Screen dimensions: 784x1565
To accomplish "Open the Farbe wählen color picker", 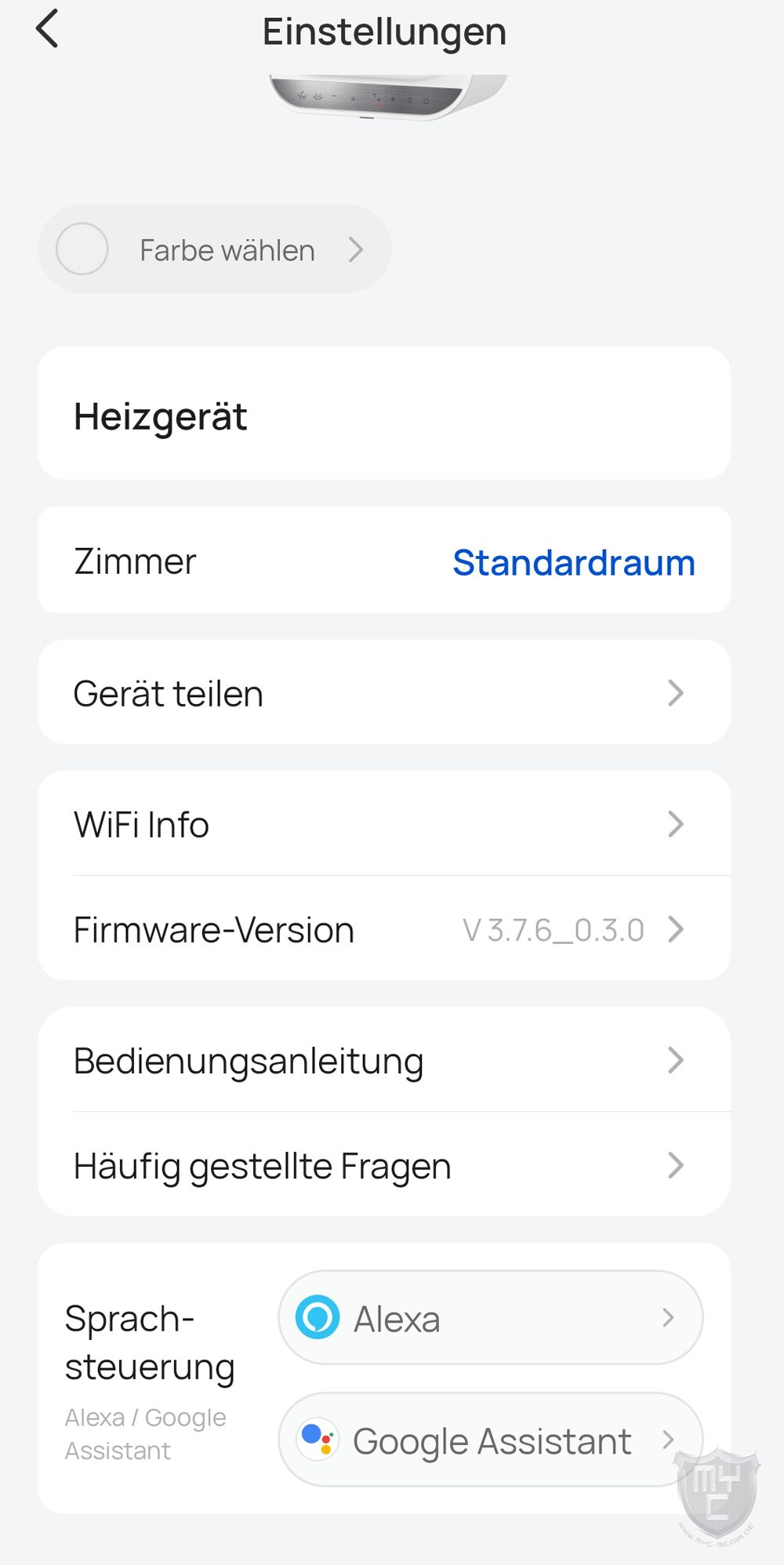I will click(x=214, y=249).
